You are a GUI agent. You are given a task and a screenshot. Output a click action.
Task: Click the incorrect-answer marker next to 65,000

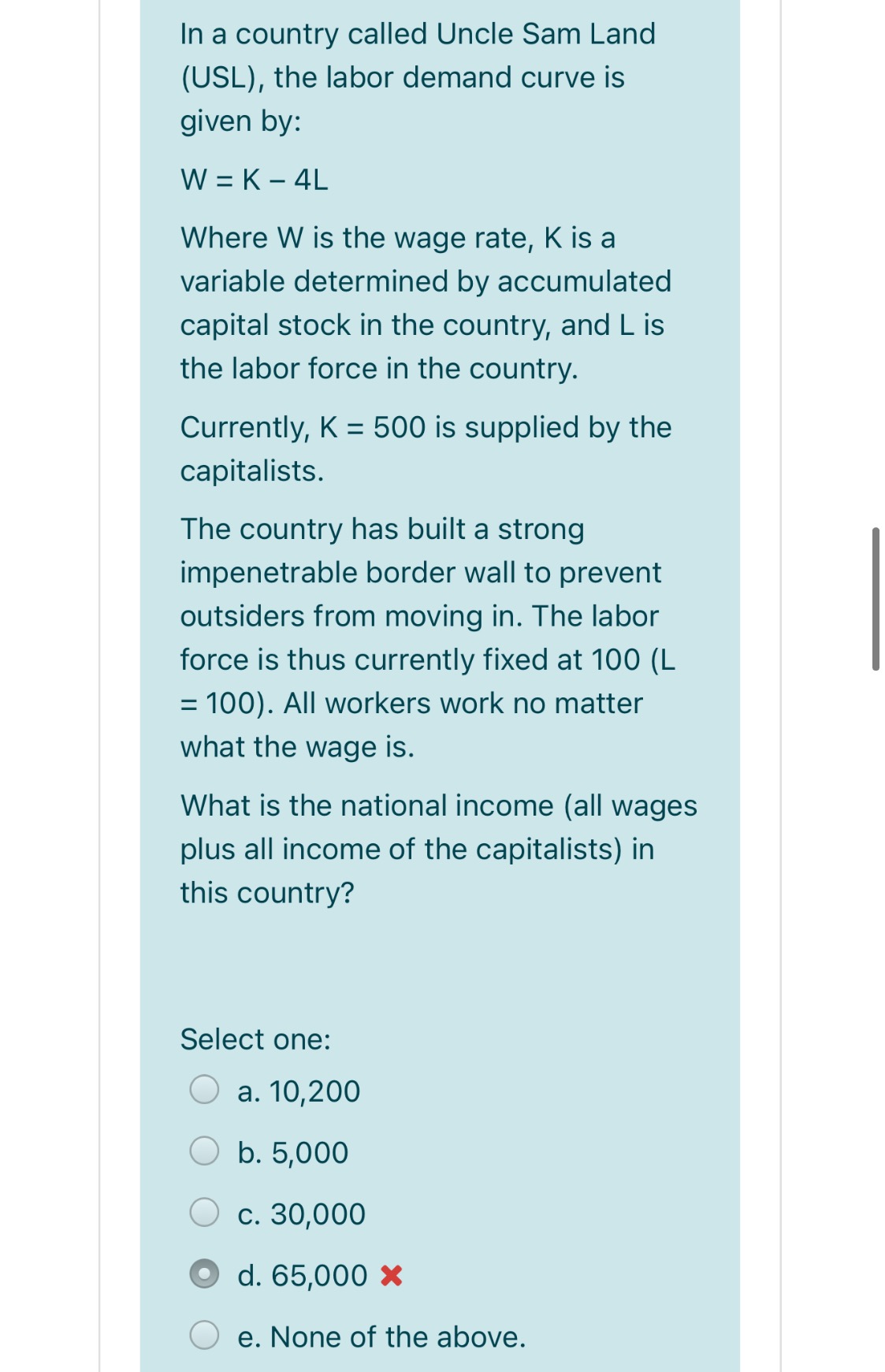click(x=392, y=1275)
